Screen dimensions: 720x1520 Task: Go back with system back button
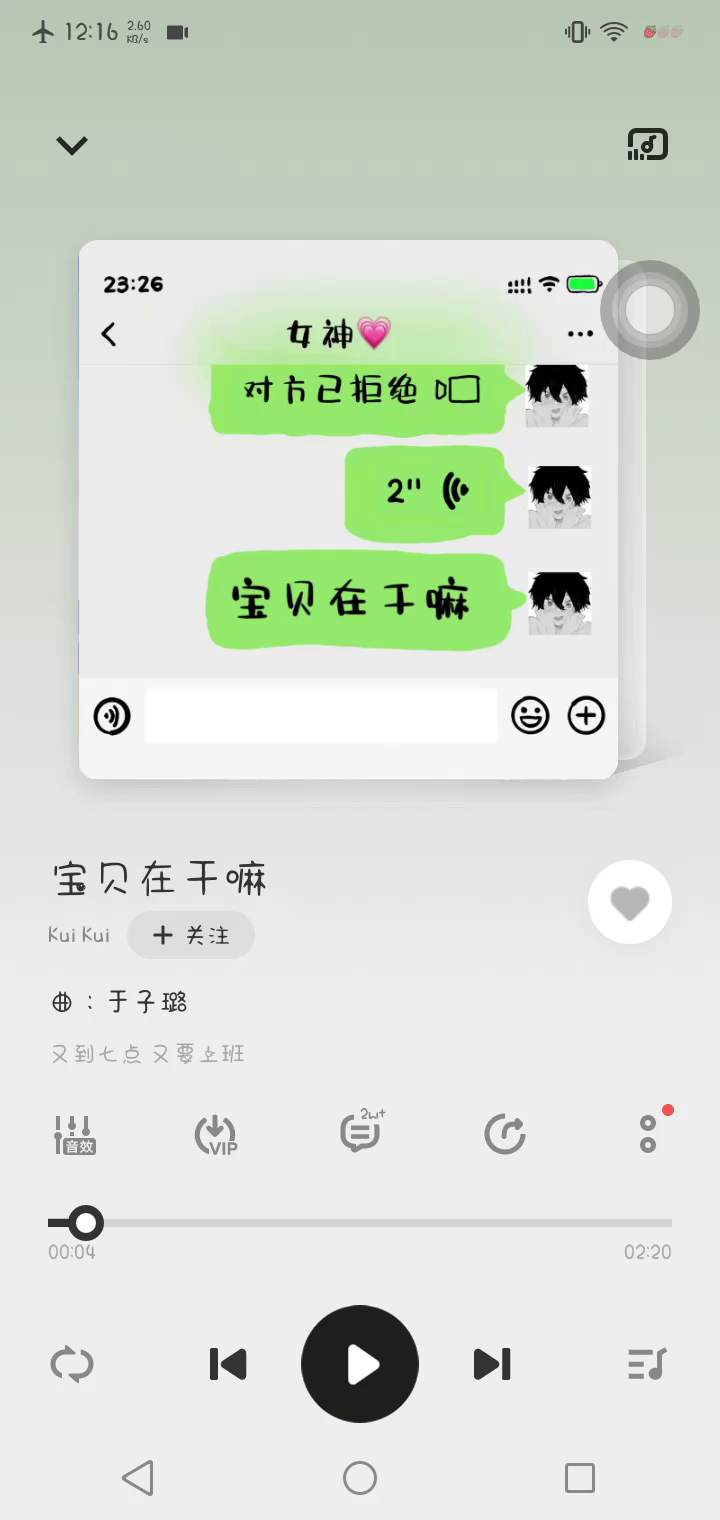tap(138, 1478)
